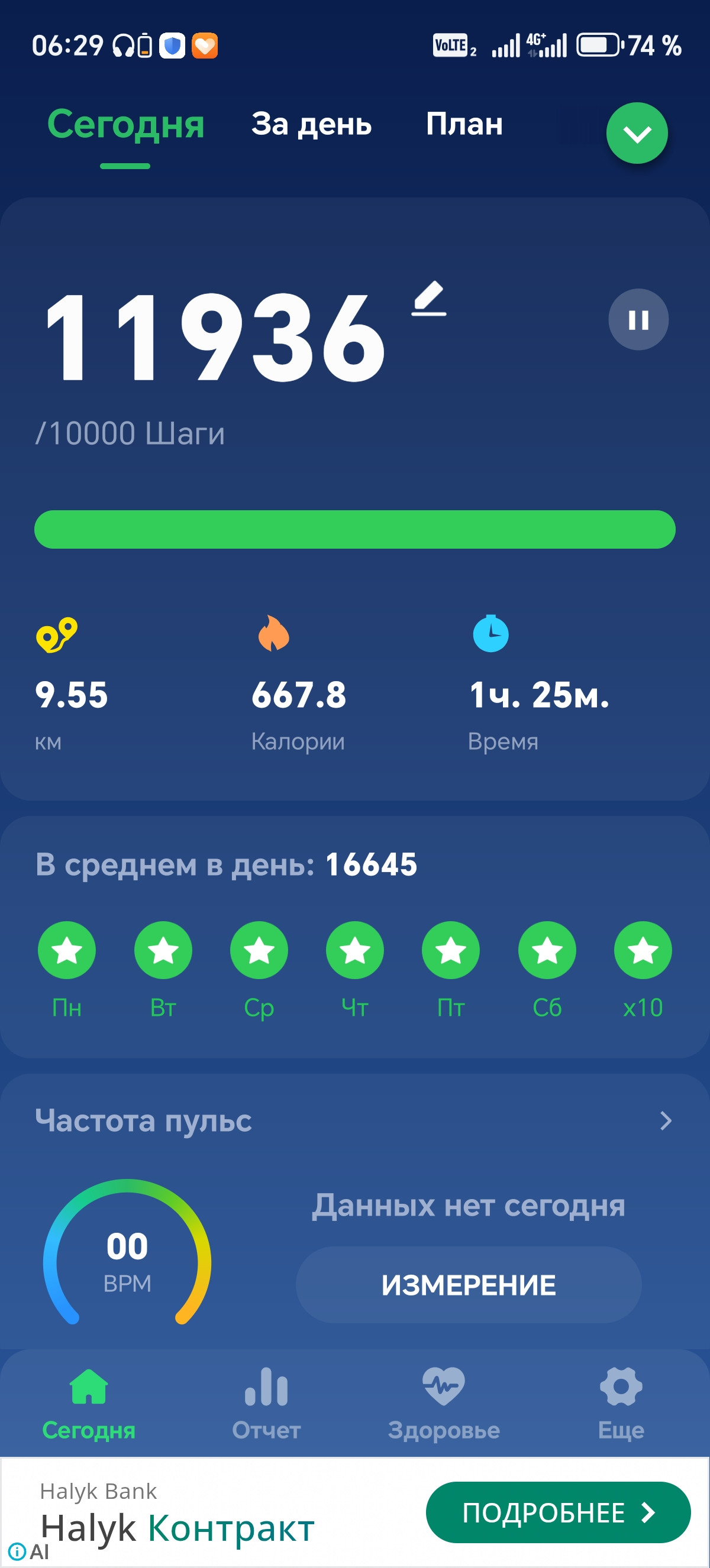Screen dimensions: 710x1568
Task: Tap ПОДРОБНЕЕ on Halyk Bank ad
Action: 558,1512
